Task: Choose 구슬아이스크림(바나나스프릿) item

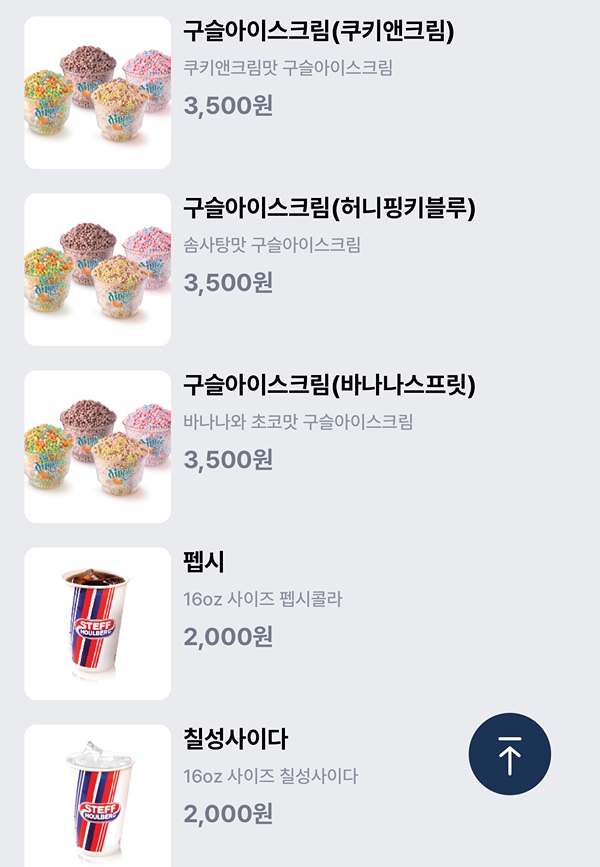Action: click(x=328, y=386)
